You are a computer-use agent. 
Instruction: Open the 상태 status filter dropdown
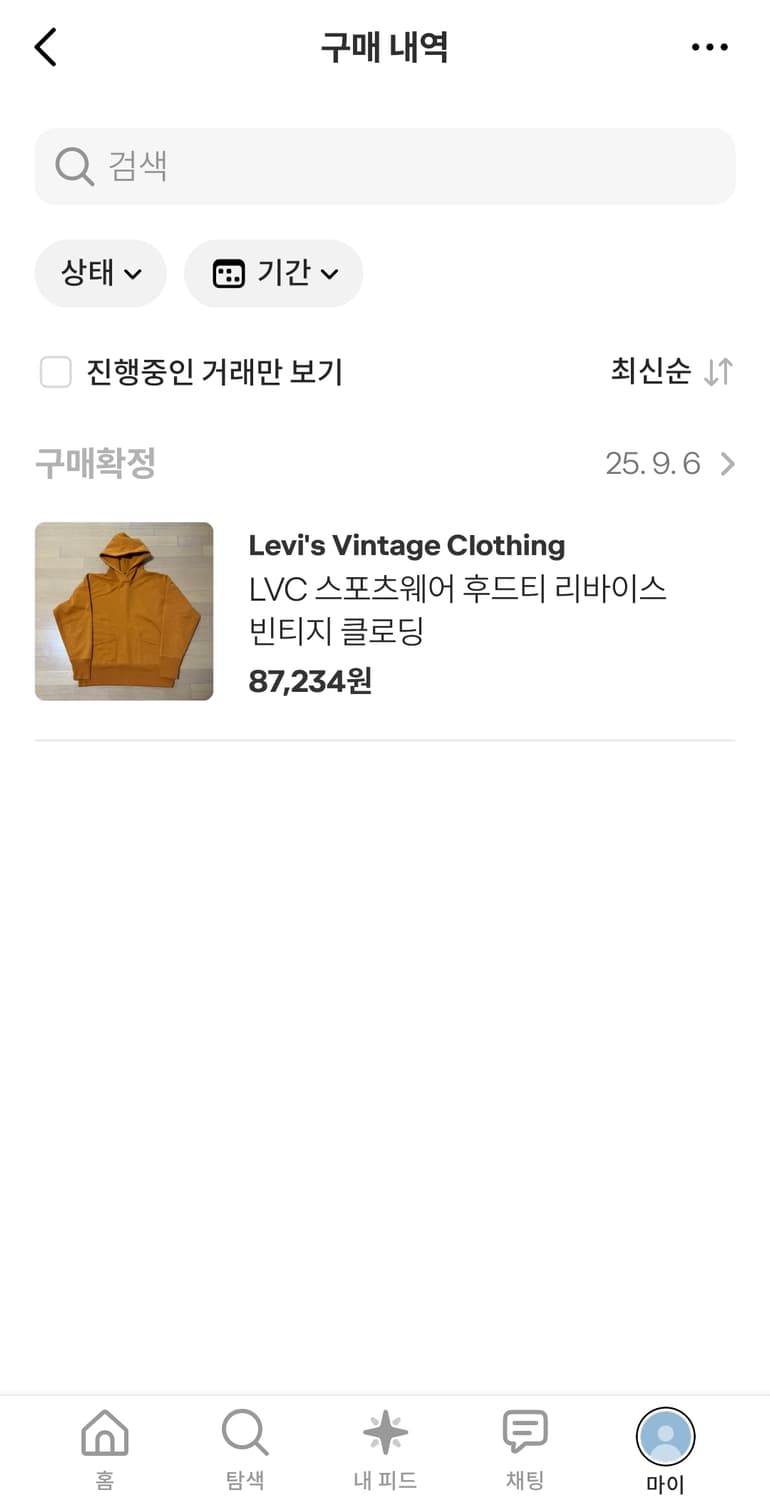[x=100, y=273]
